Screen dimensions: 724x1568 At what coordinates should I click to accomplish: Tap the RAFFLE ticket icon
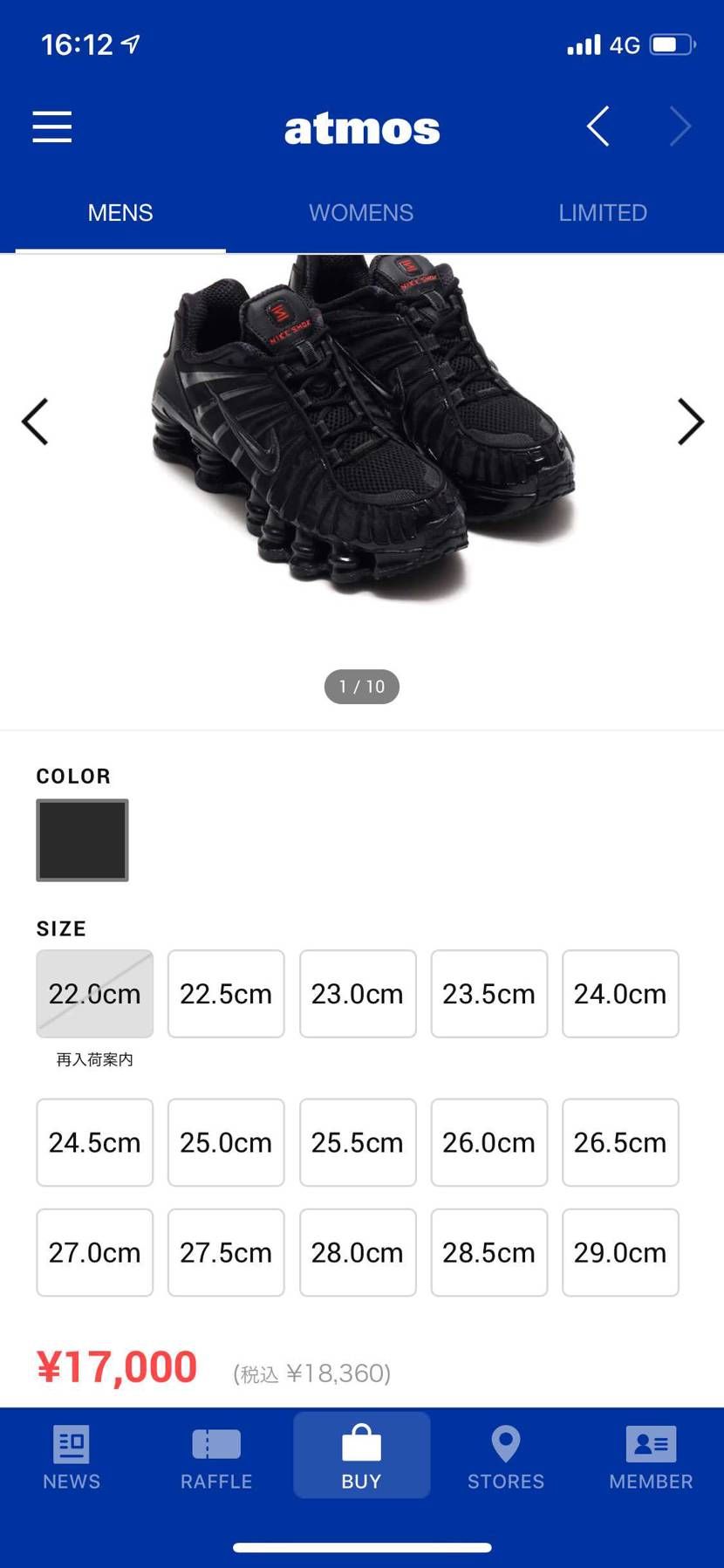(215, 1445)
